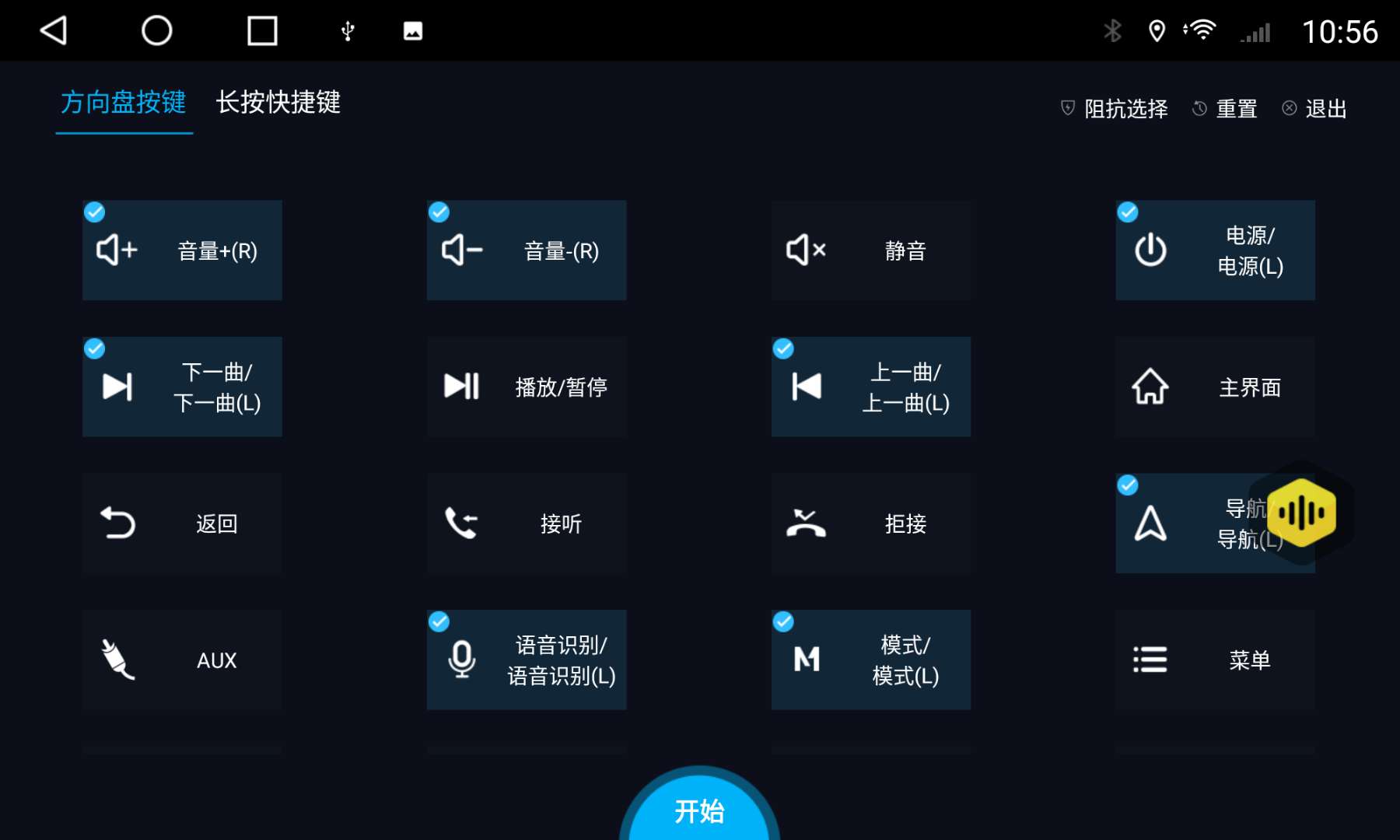Exit via the 退出 button

pyautogui.click(x=1315, y=109)
